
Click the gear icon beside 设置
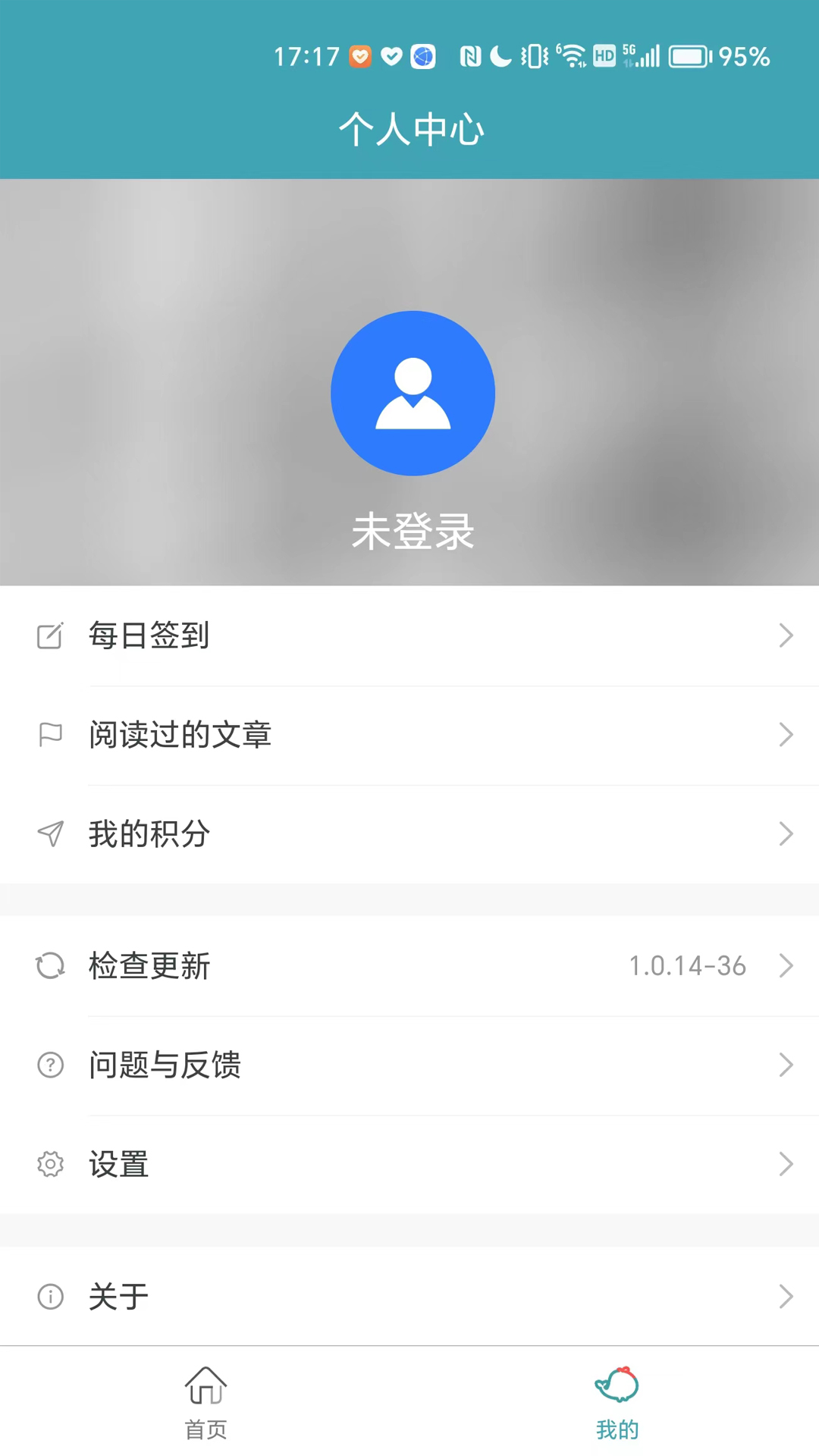coord(50,1165)
